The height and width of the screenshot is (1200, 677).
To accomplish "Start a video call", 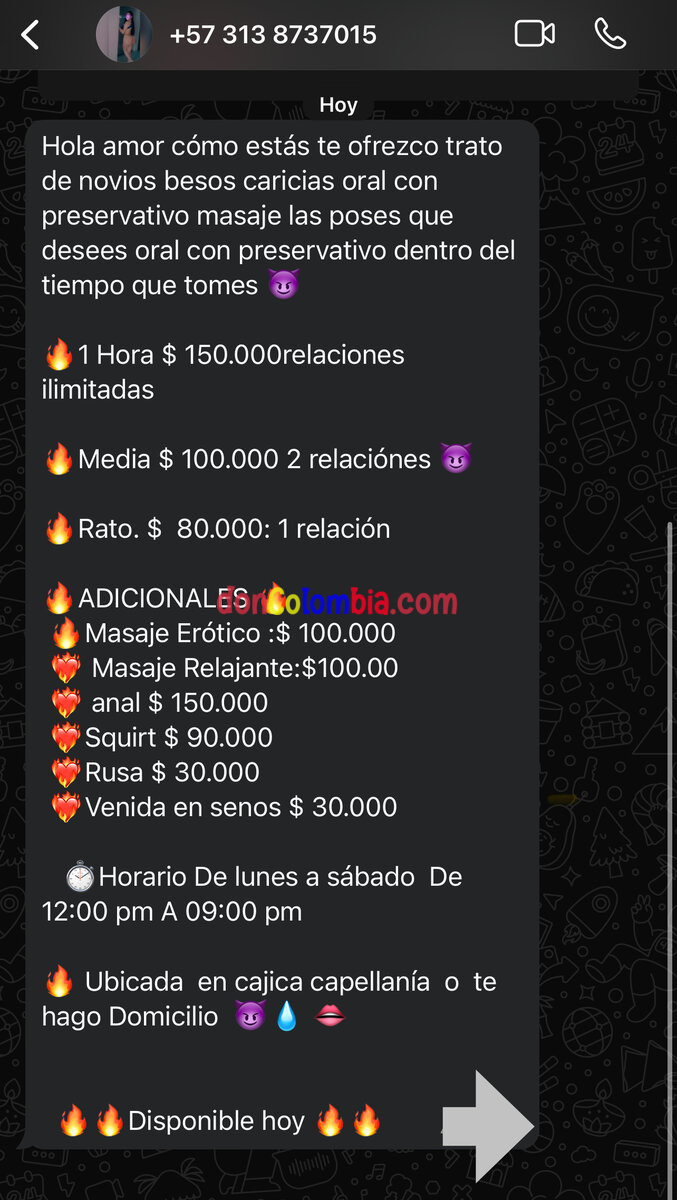I will coord(535,34).
